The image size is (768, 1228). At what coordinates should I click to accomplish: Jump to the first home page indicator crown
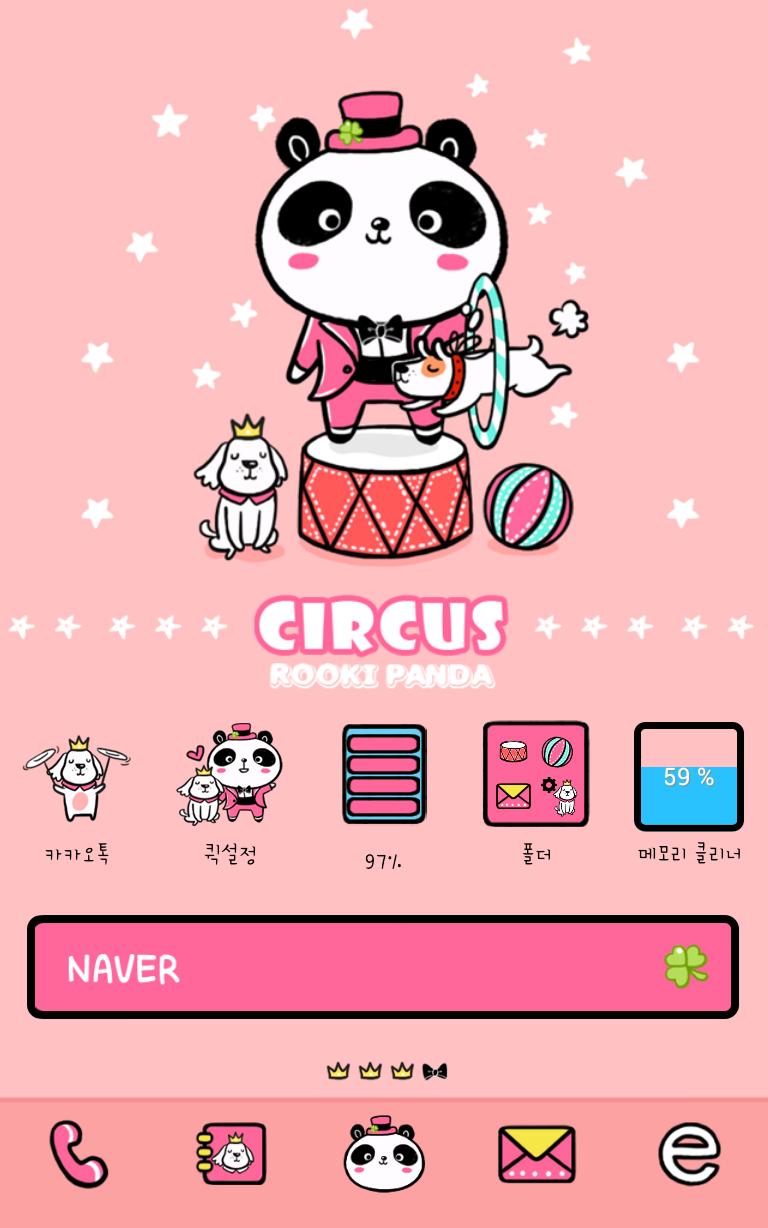(338, 1071)
